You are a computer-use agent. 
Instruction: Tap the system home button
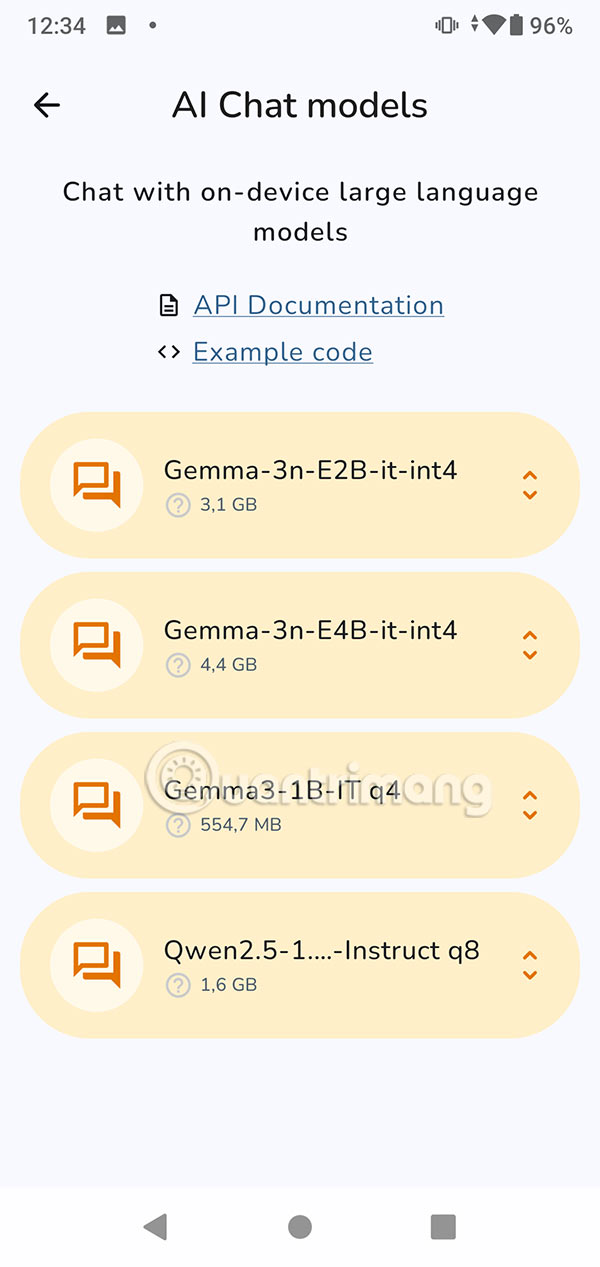pos(299,1227)
